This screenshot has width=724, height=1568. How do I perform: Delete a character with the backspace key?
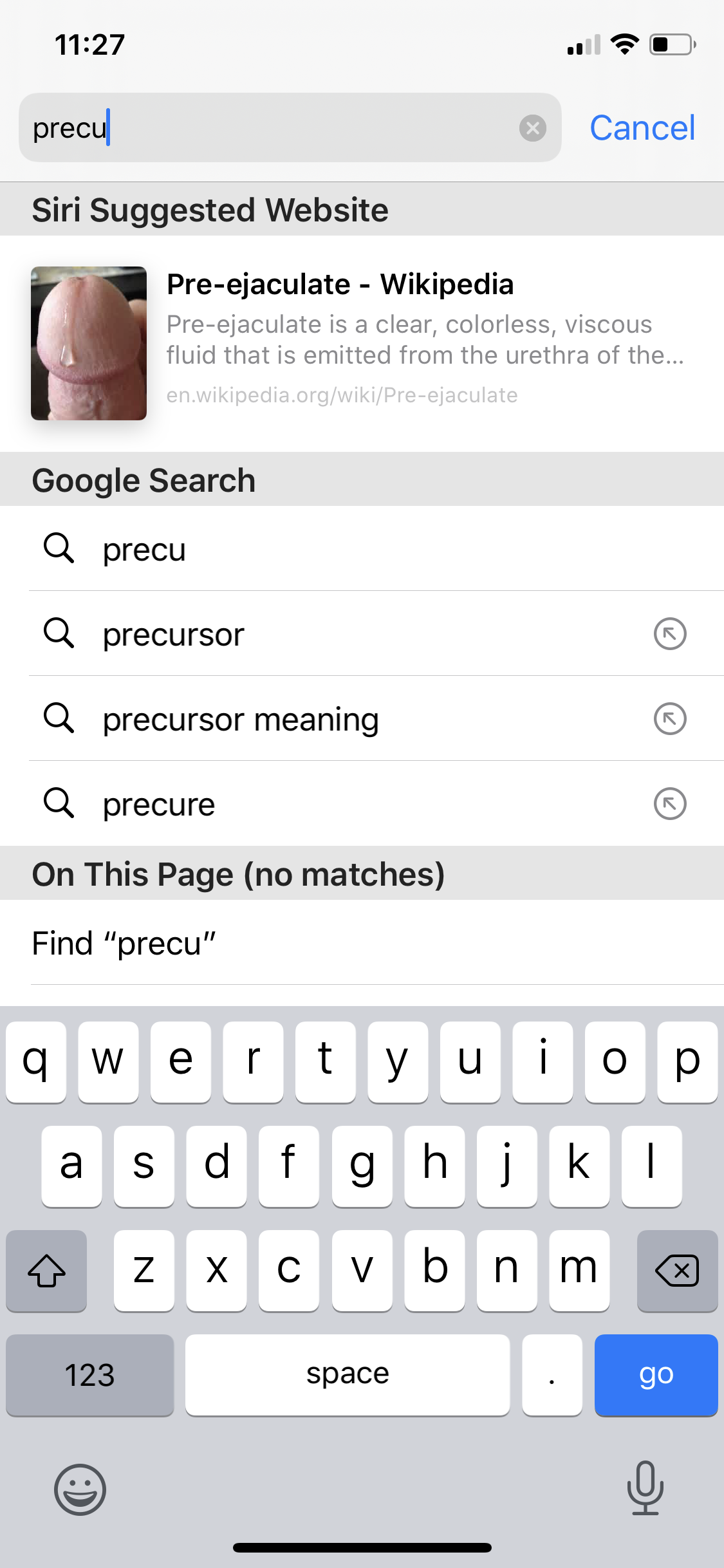(677, 1270)
